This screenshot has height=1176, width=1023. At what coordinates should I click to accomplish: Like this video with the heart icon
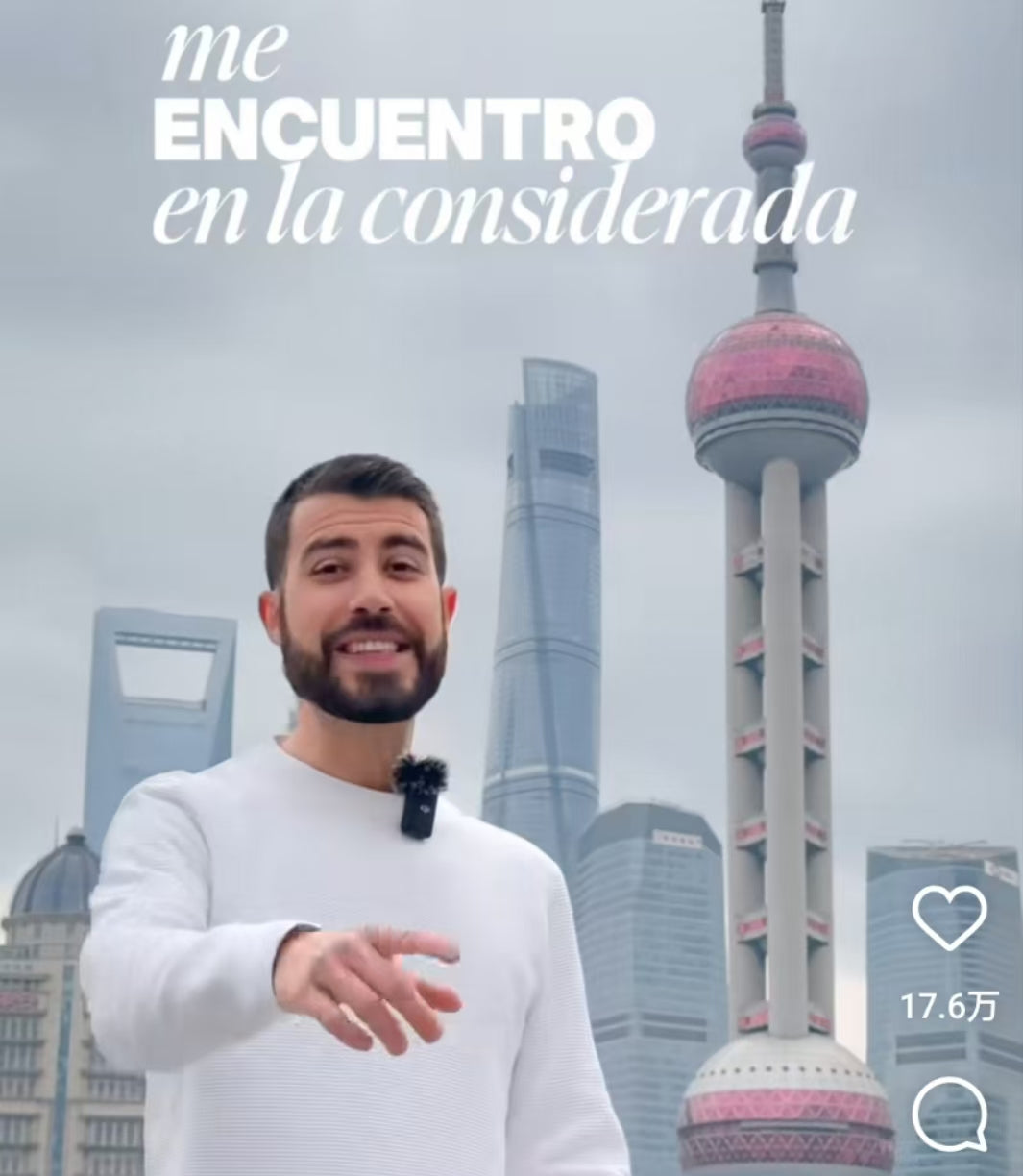[949, 918]
